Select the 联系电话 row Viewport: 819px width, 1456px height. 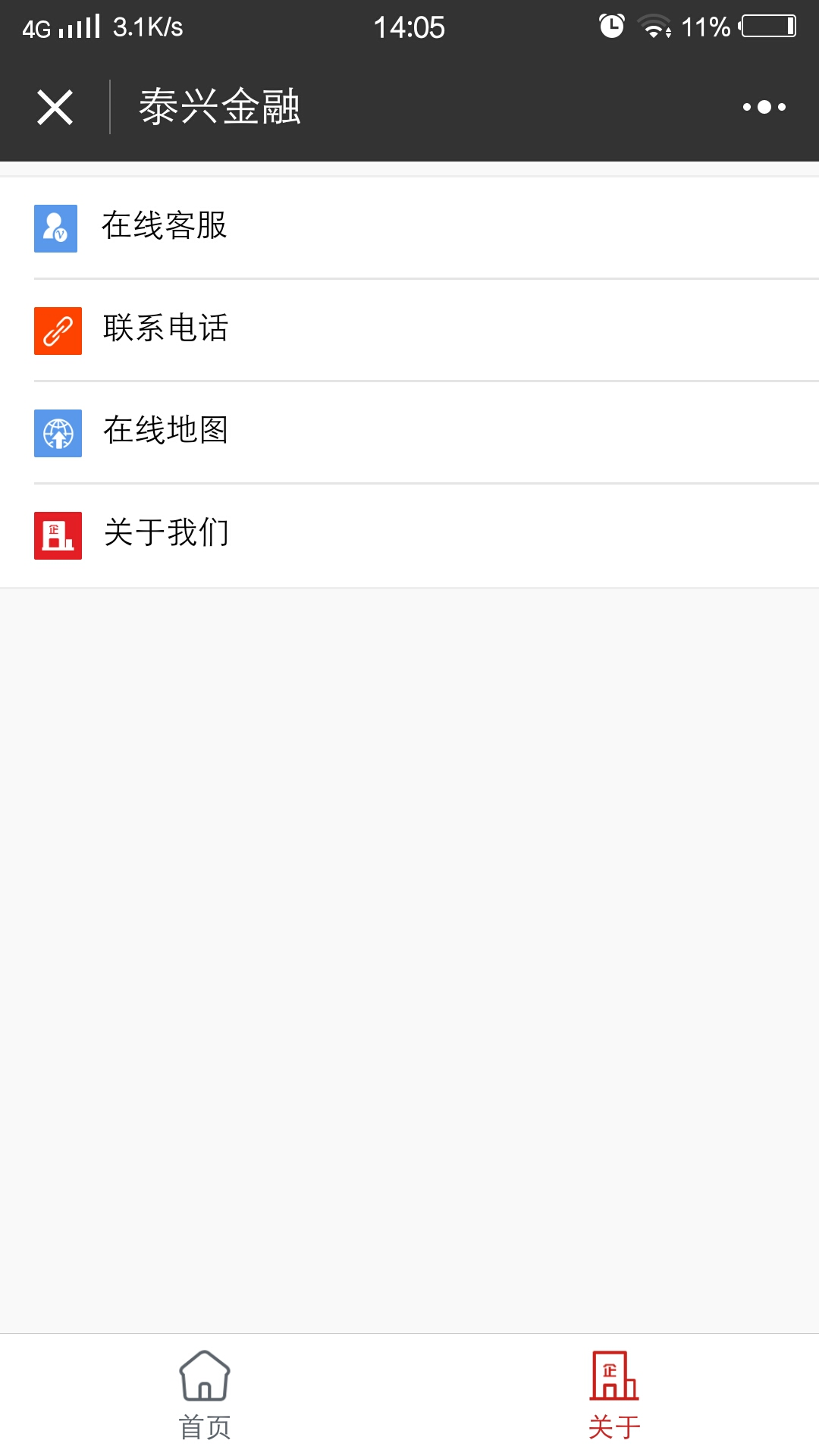pyautogui.click(x=409, y=331)
